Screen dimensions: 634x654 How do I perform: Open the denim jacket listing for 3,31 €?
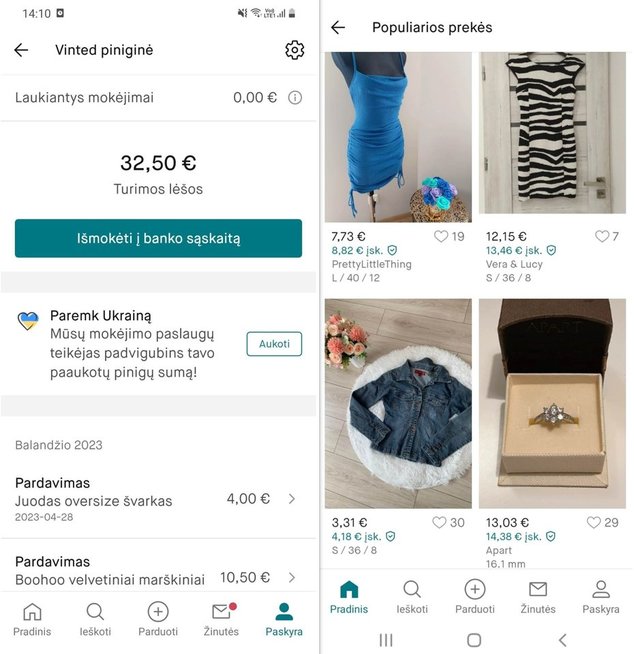coord(398,403)
